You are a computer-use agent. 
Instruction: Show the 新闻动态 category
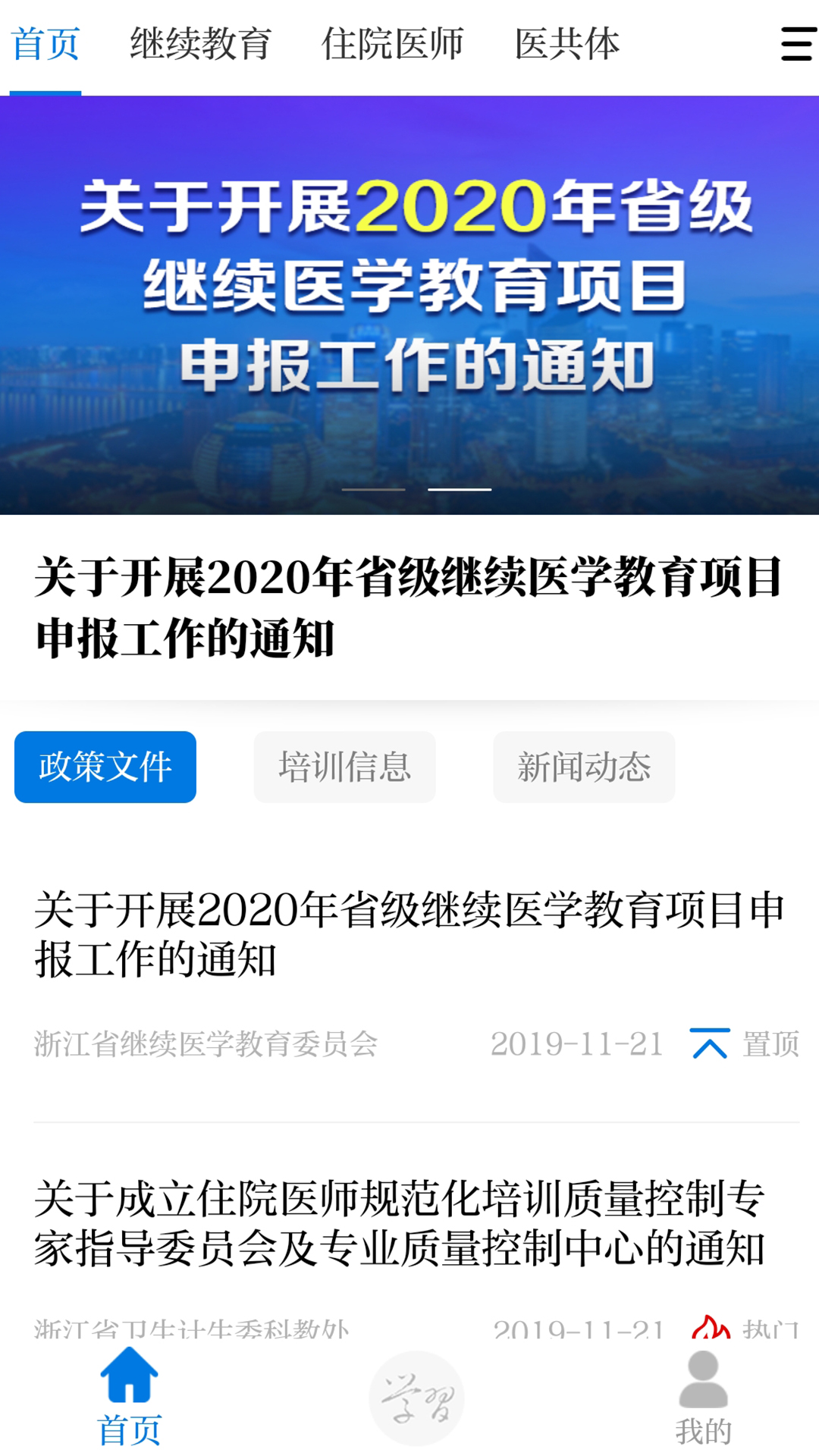click(584, 767)
